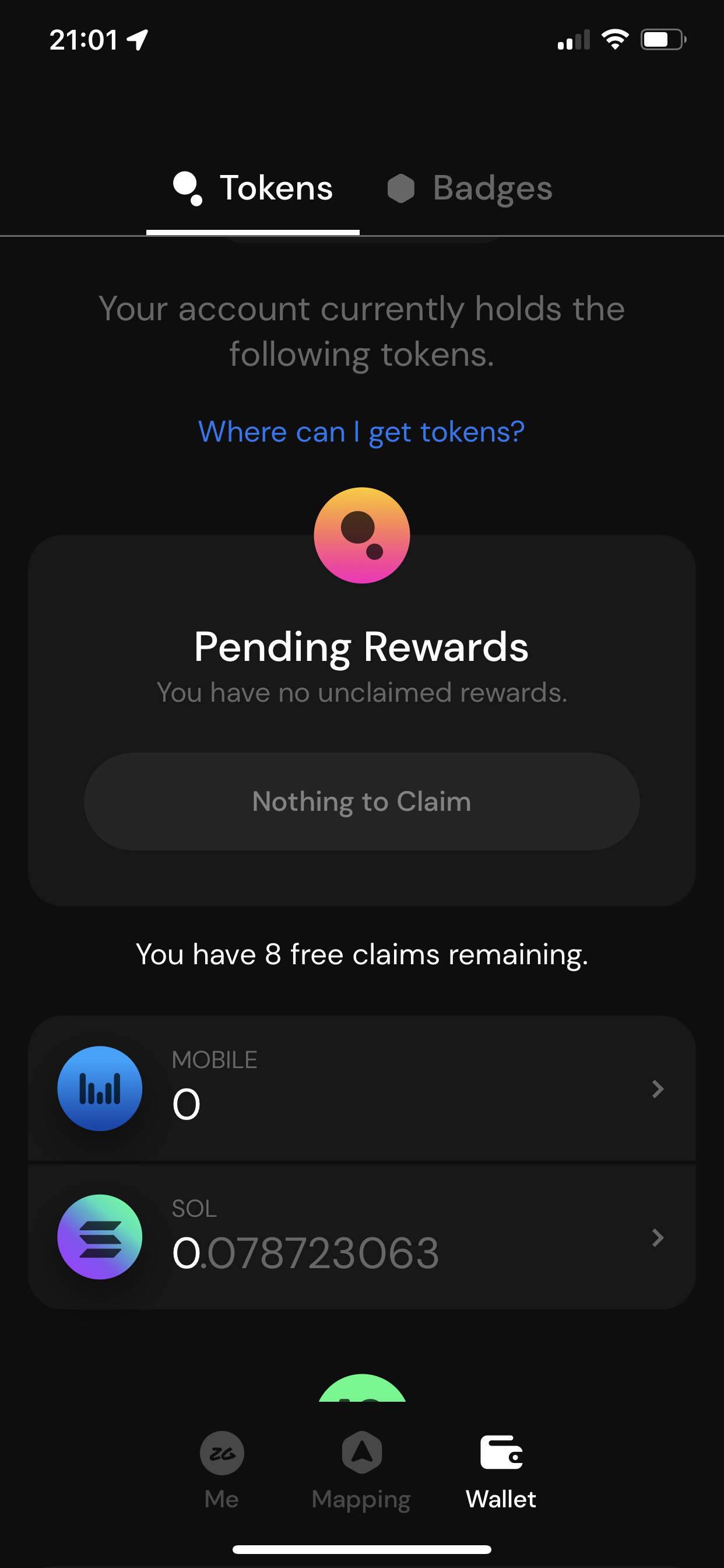Select the Tokens tab
This screenshot has height=1568, width=724.
pyautogui.click(x=253, y=188)
